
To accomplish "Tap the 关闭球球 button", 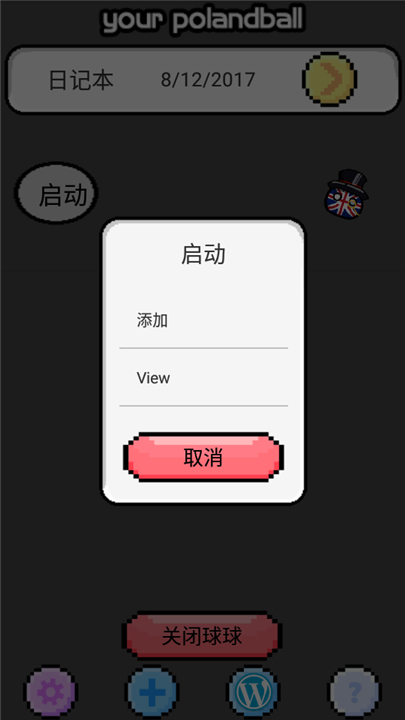I will [202, 636].
